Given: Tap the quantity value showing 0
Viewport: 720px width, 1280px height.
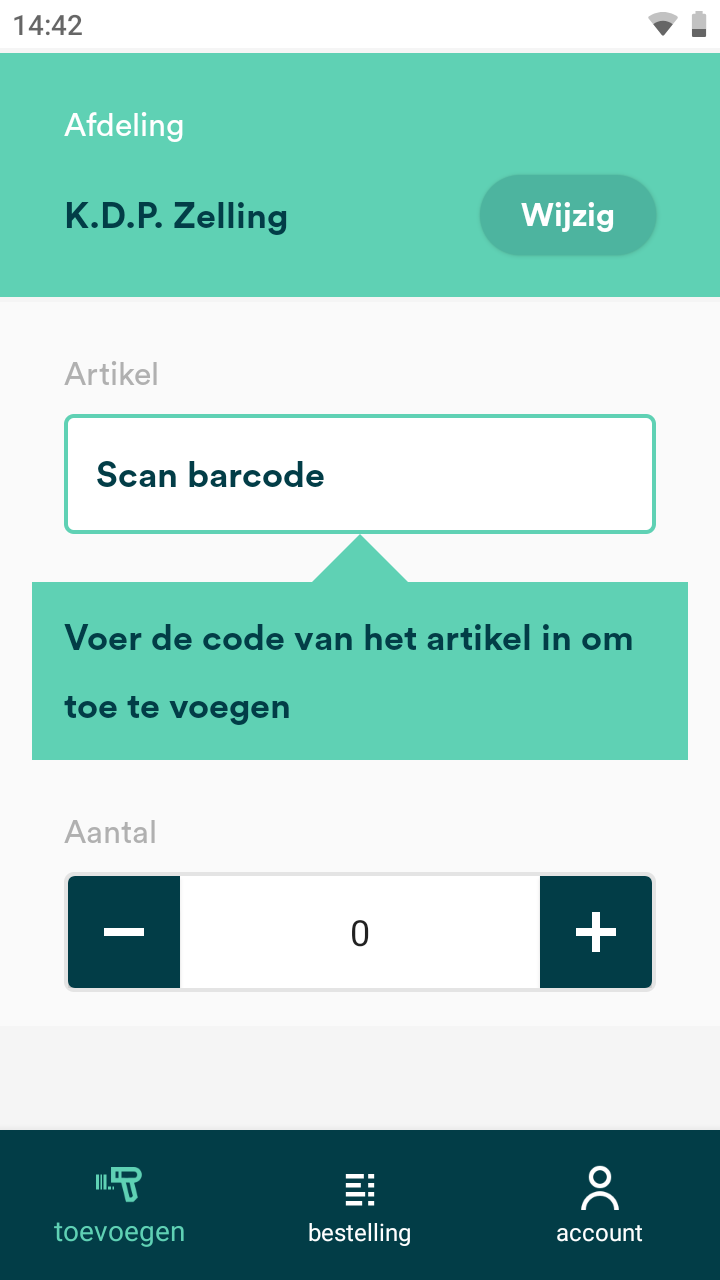Looking at the screenshot, I should [359, 931].
